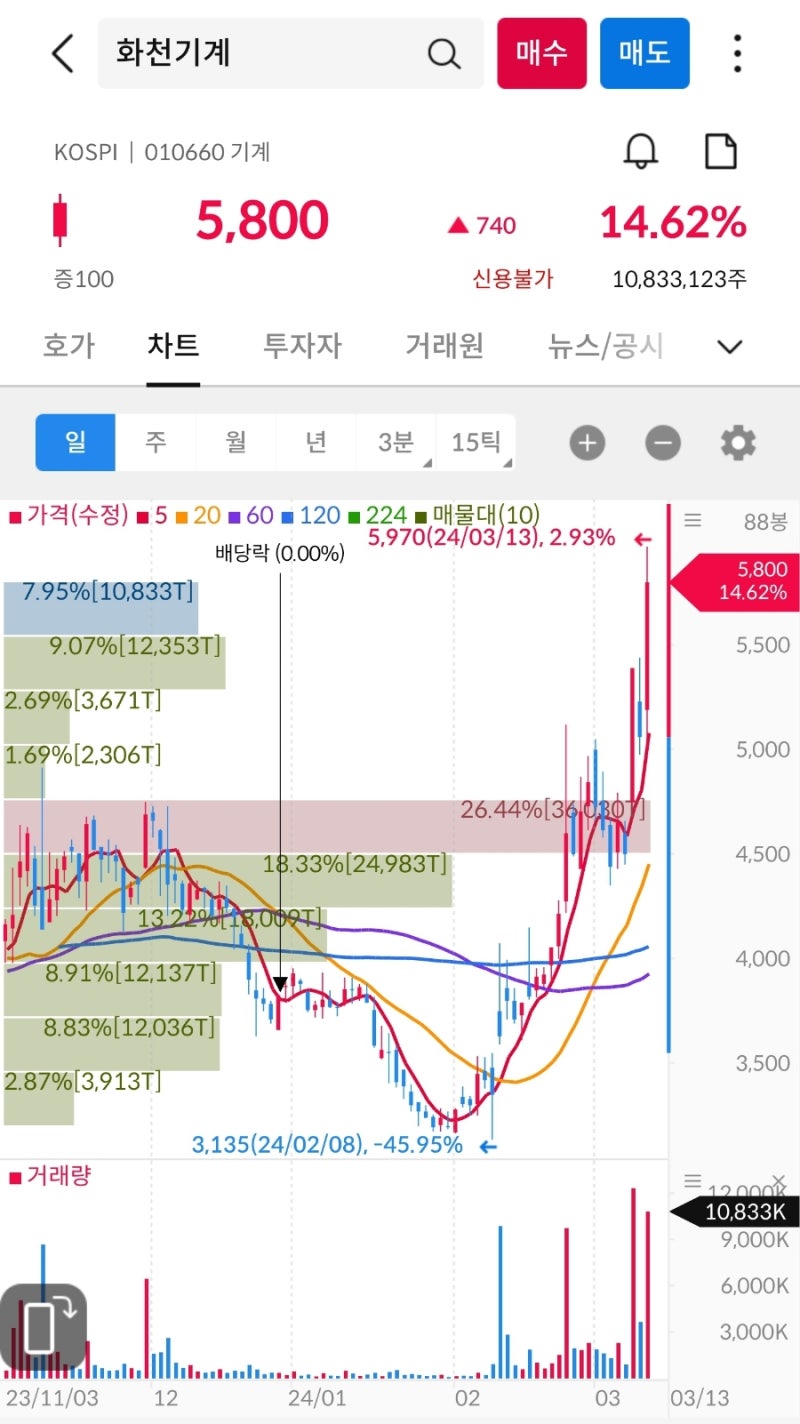Switch to the 호가 tab

[68, 346]
